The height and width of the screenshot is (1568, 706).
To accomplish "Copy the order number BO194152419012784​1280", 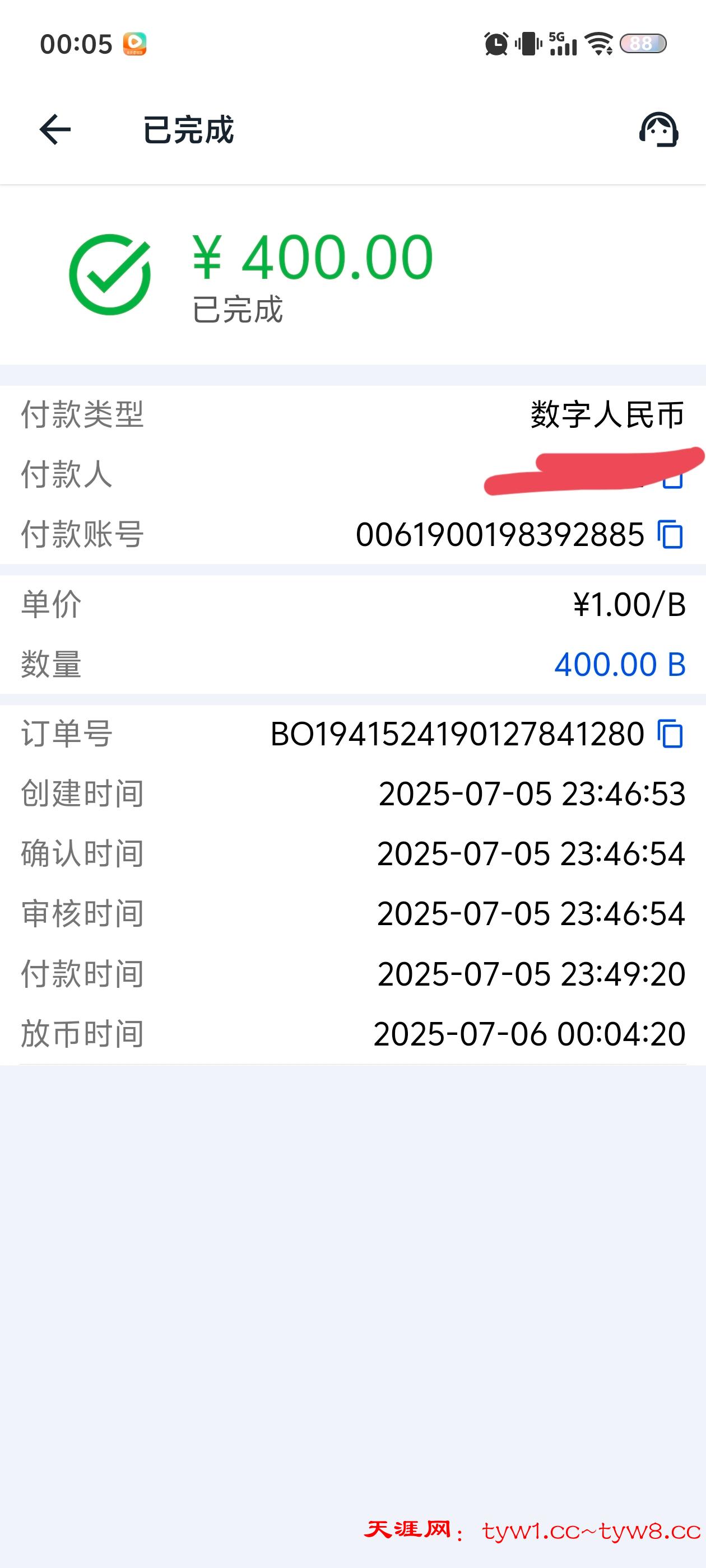I will pos(671,734).
